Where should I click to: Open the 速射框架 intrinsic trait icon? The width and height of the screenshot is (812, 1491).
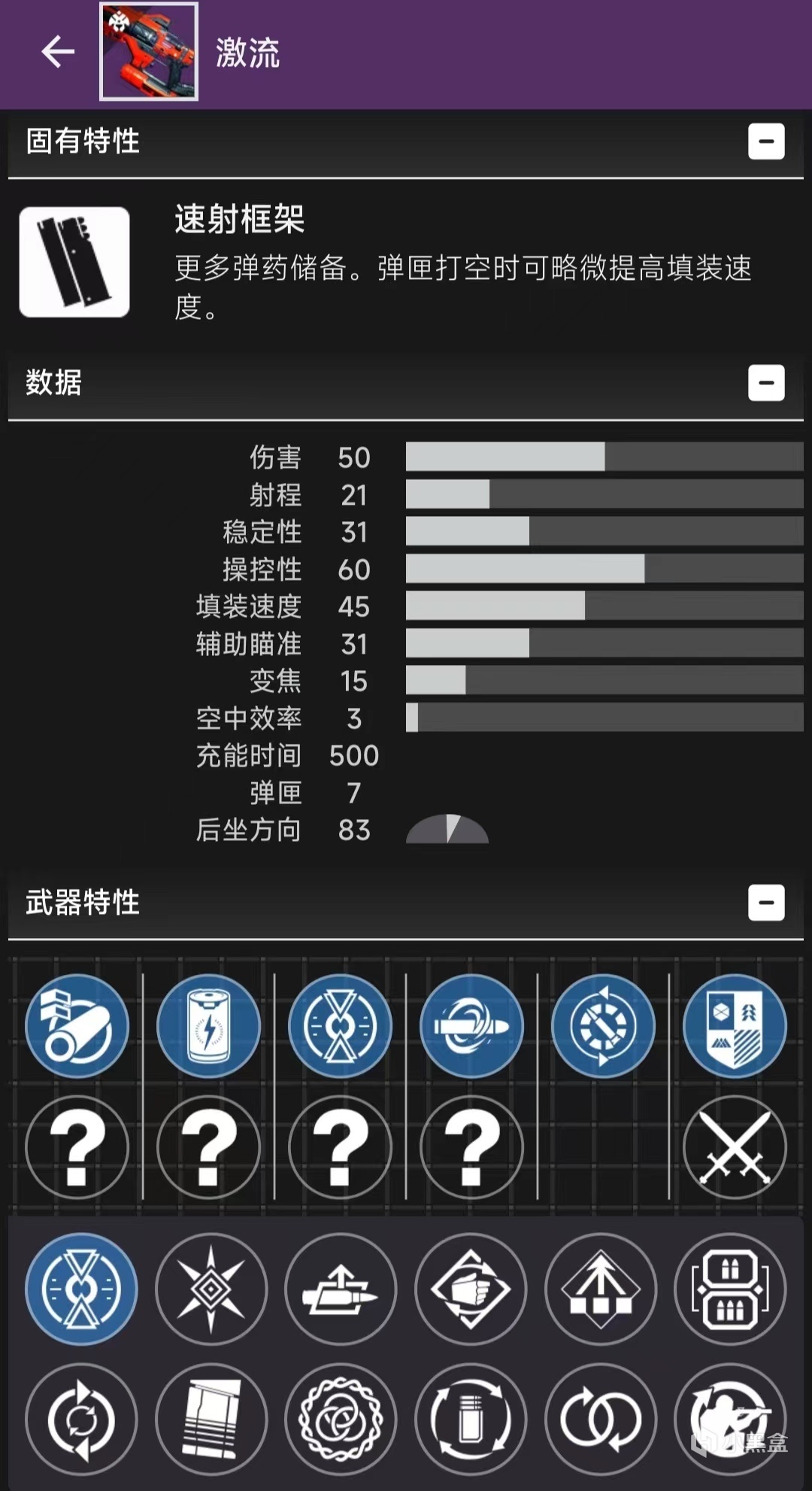(x=74, y=263)
